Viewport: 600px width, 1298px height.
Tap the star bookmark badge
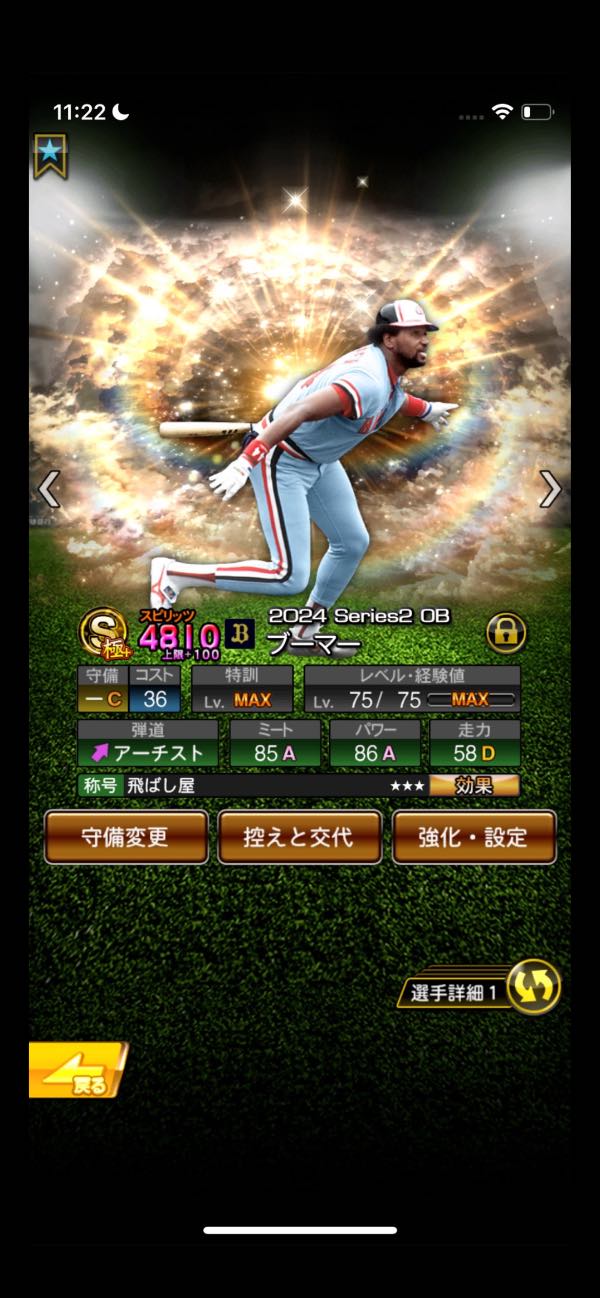tap(50, 155)
